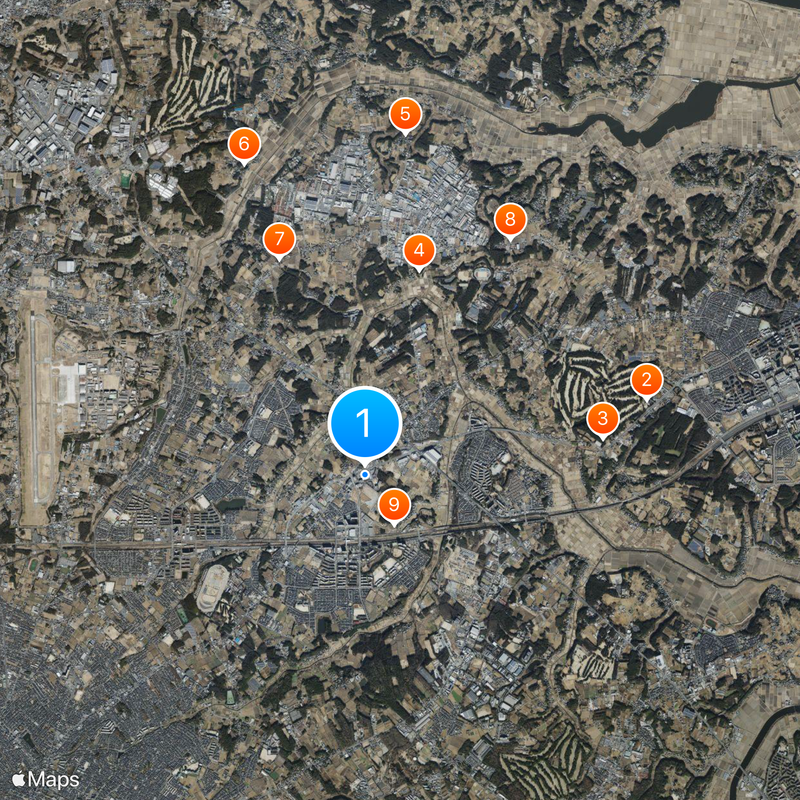
Task: Select the large blue pin numbered 1
Action: (365, 423)
